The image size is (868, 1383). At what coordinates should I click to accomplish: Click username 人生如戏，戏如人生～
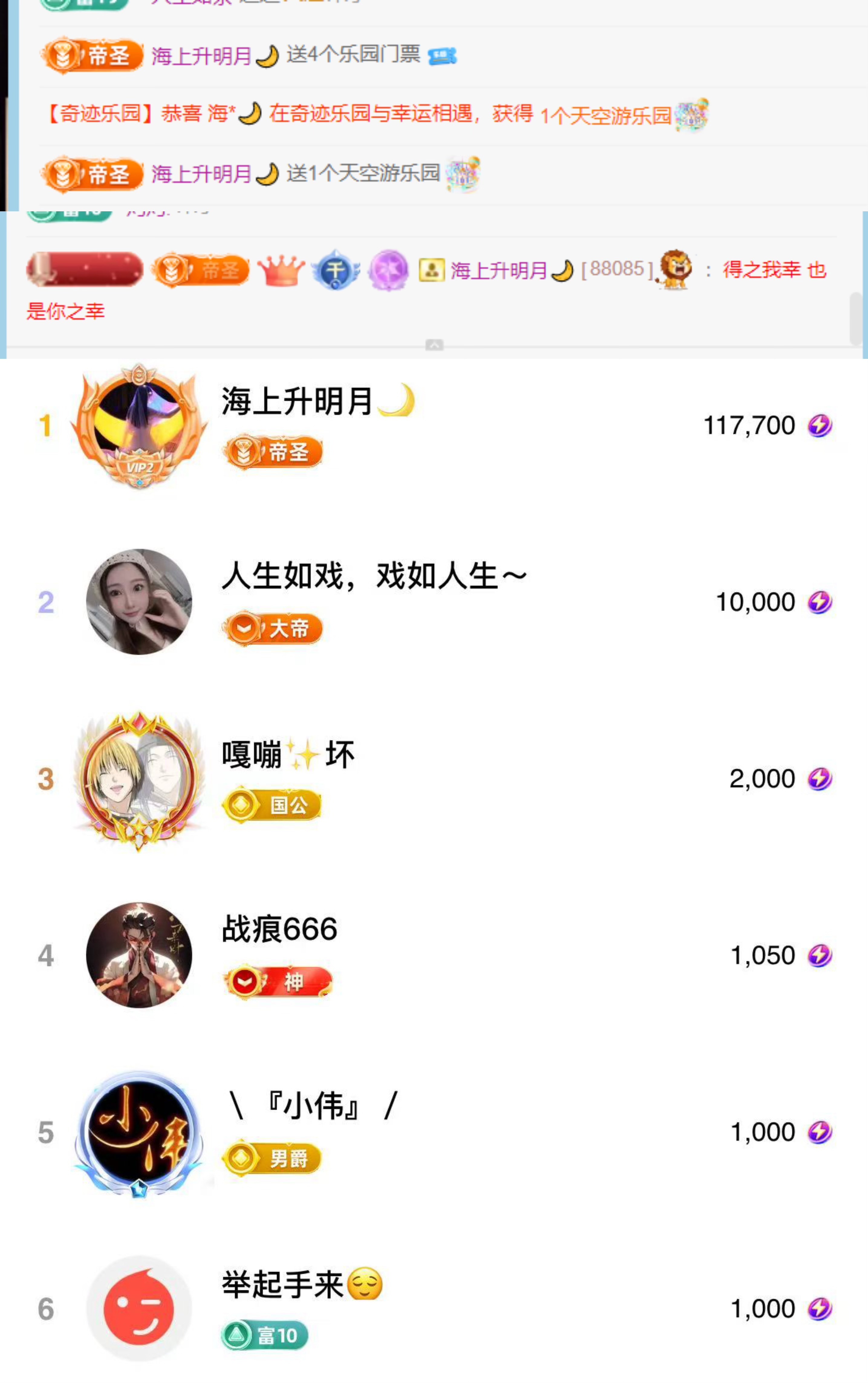click(x=373, y=578)
